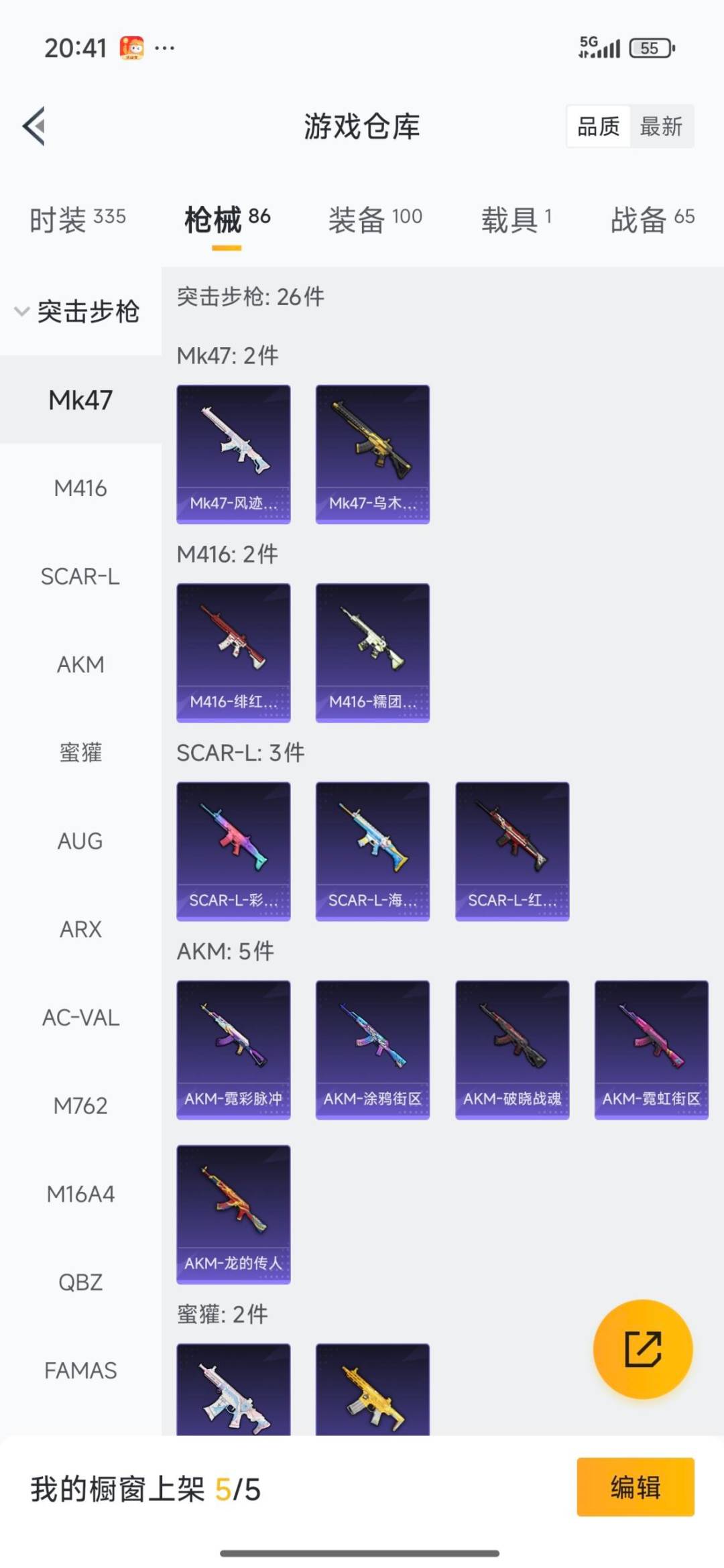Switch to the 时装 tab
Screen dimensions: 724x1568
77,219
